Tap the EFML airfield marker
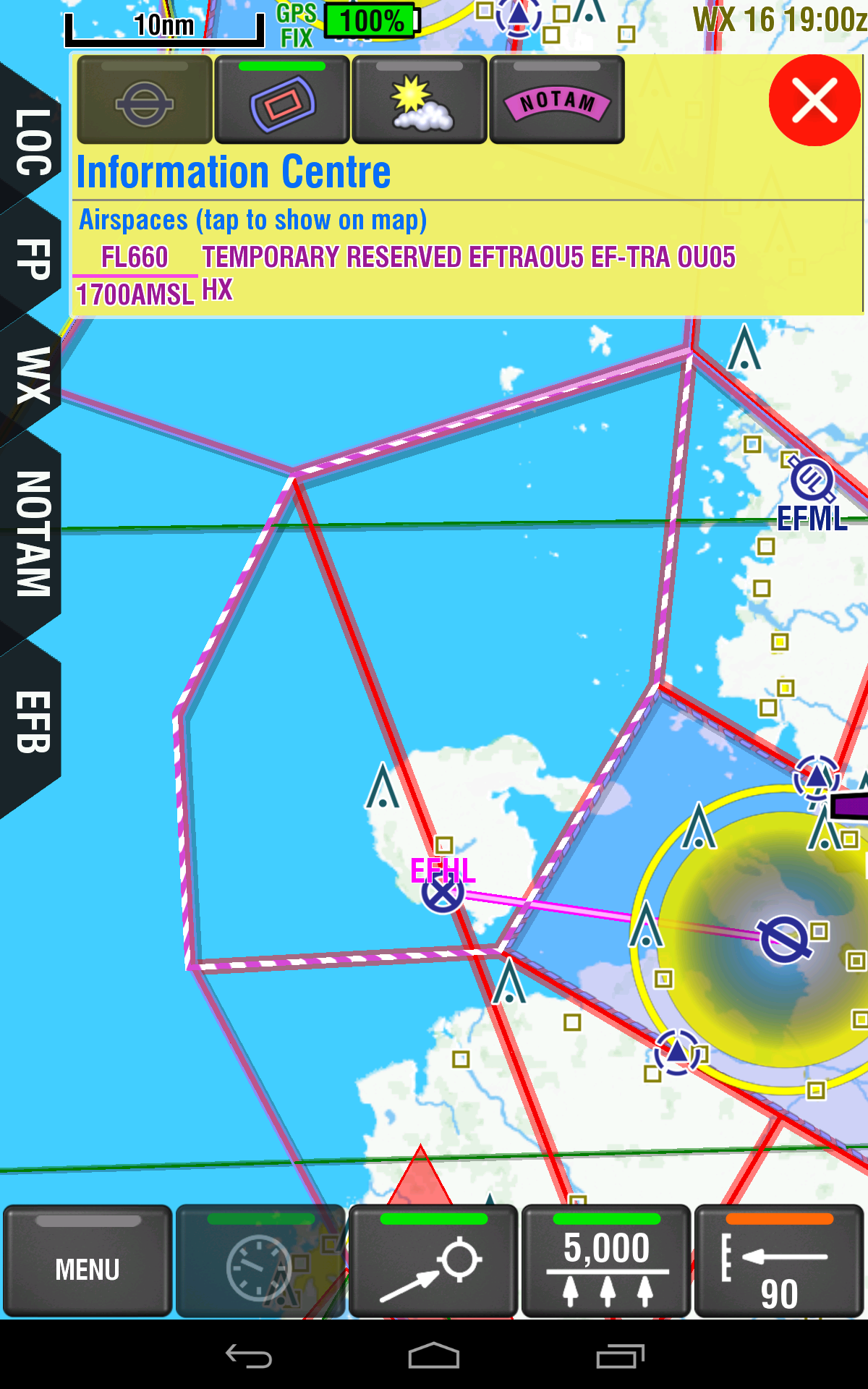 click(812, 480)
